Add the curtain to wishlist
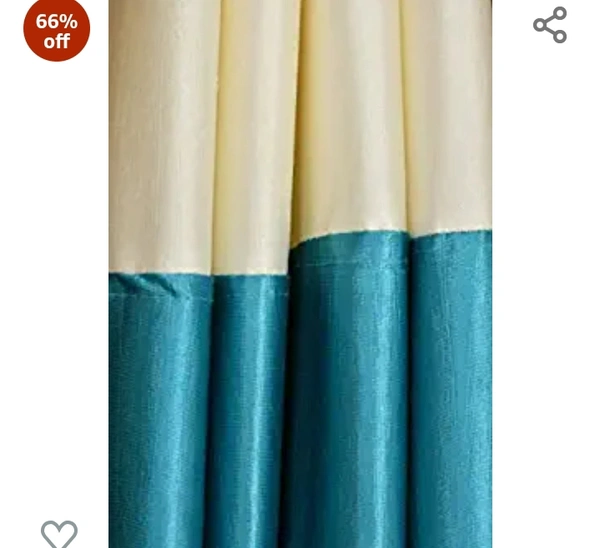The image size is (600, 548). 59,534
